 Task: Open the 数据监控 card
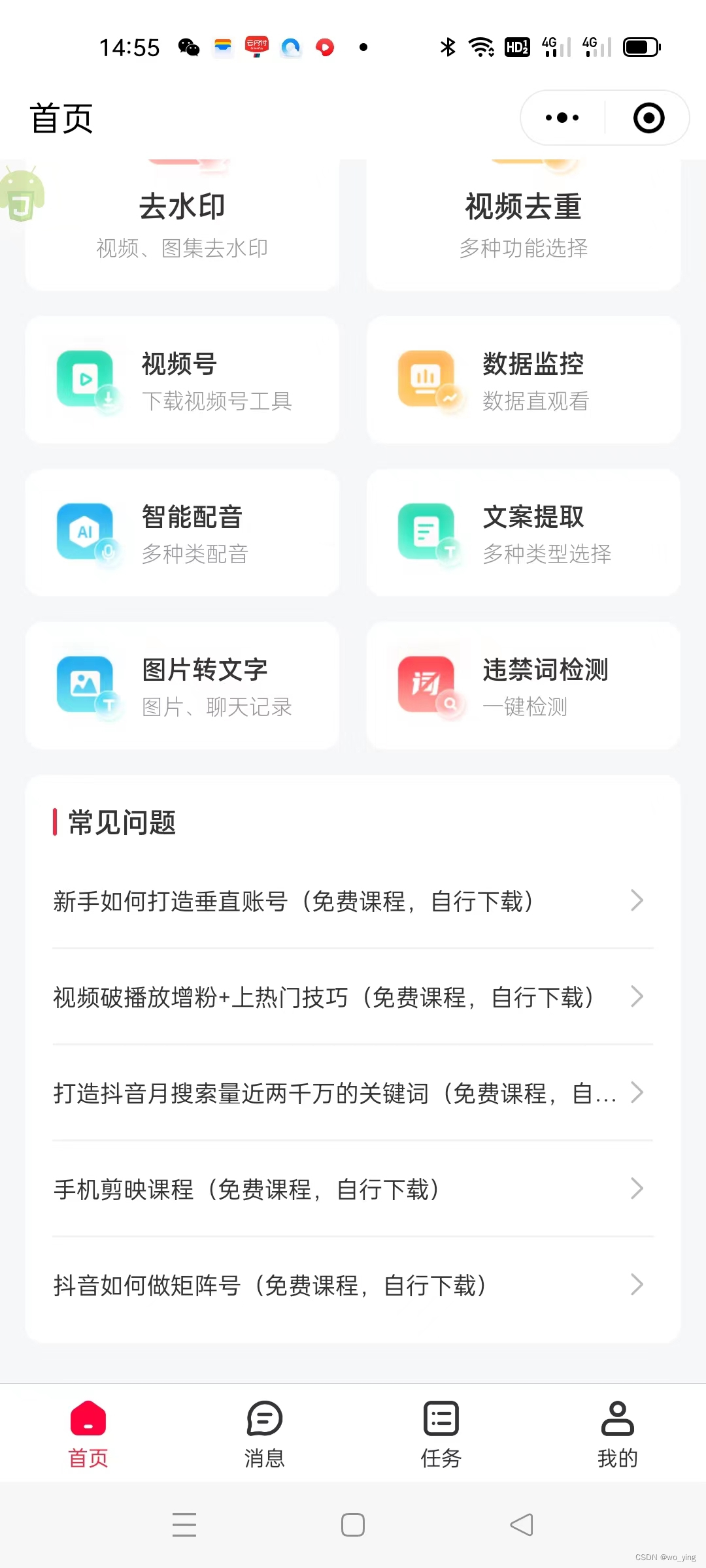pyautogui.click(x=523, y=380)
